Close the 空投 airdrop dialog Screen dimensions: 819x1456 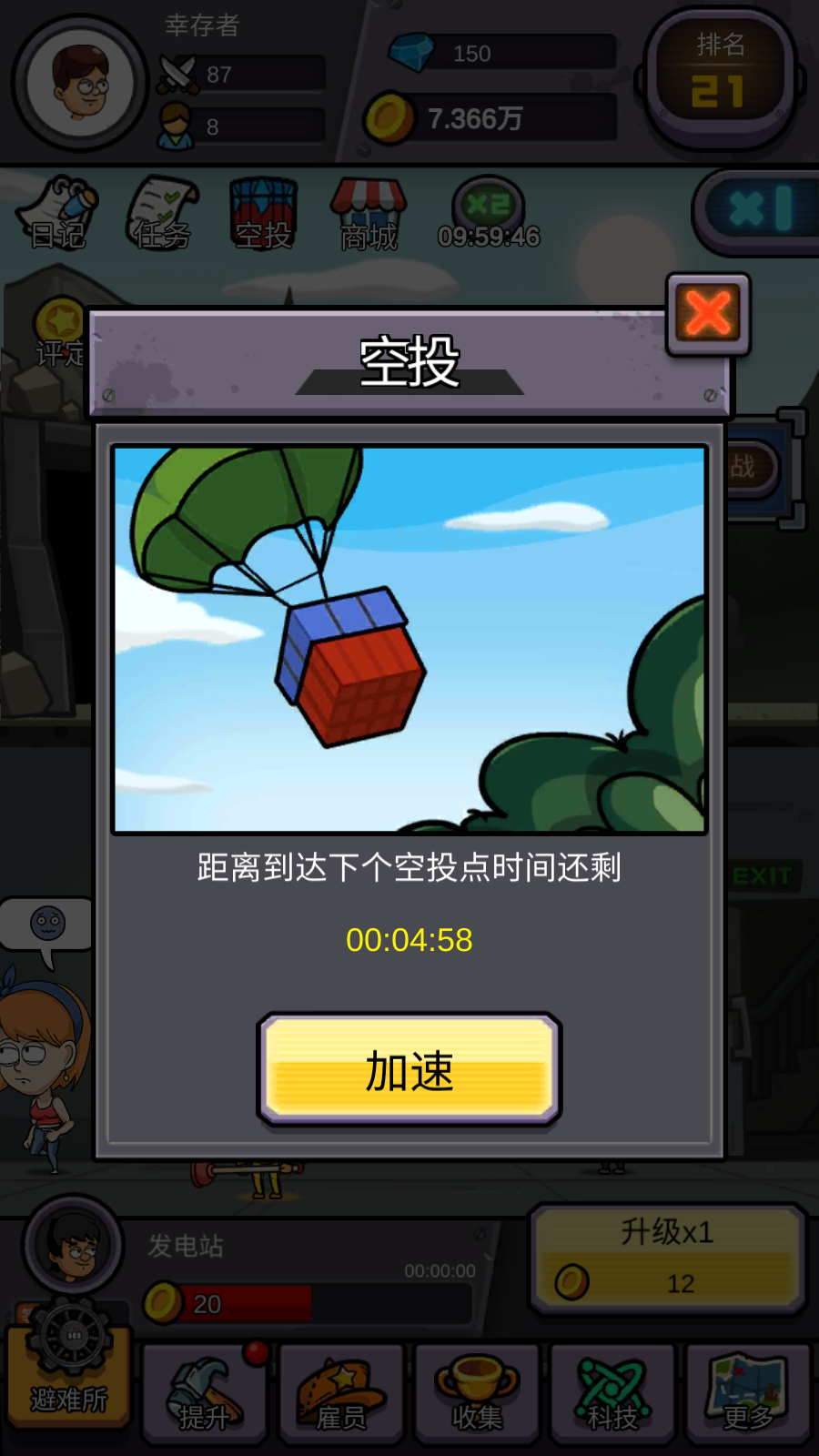(x=708, y=315)
